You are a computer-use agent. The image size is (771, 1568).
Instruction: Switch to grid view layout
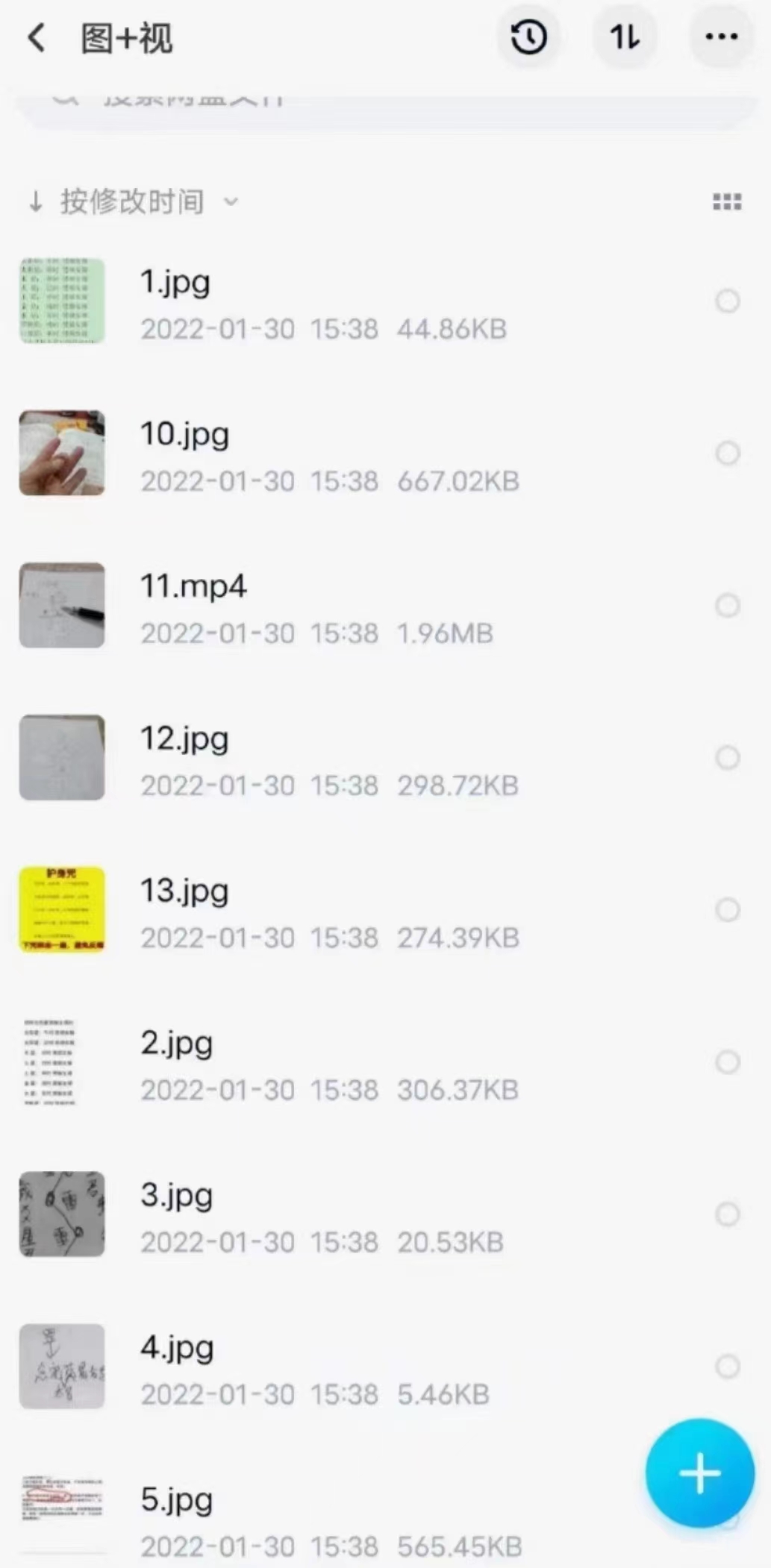727,201
